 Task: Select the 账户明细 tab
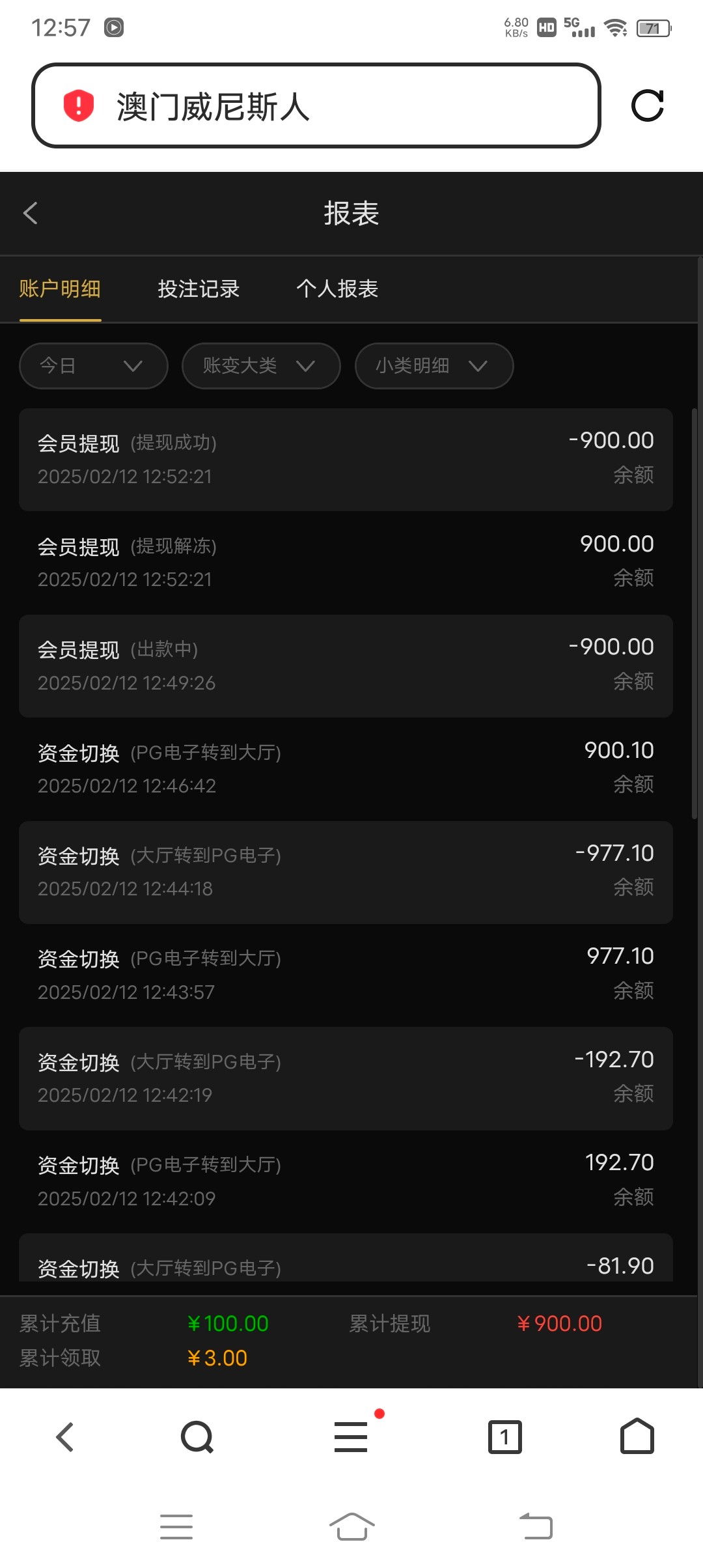[x=60, y=288]
